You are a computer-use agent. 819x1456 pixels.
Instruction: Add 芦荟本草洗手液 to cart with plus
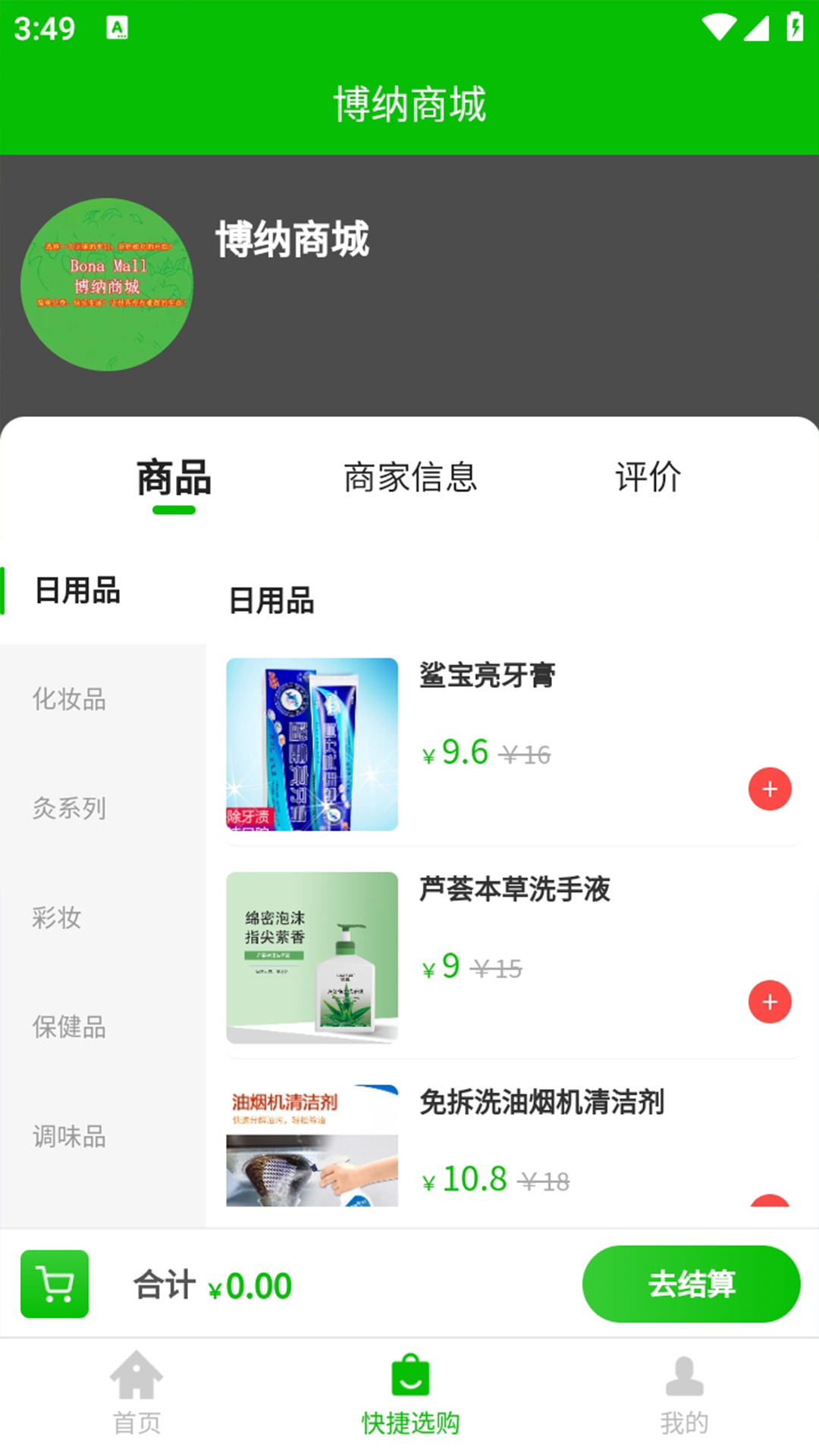(x=770, y=1003)
